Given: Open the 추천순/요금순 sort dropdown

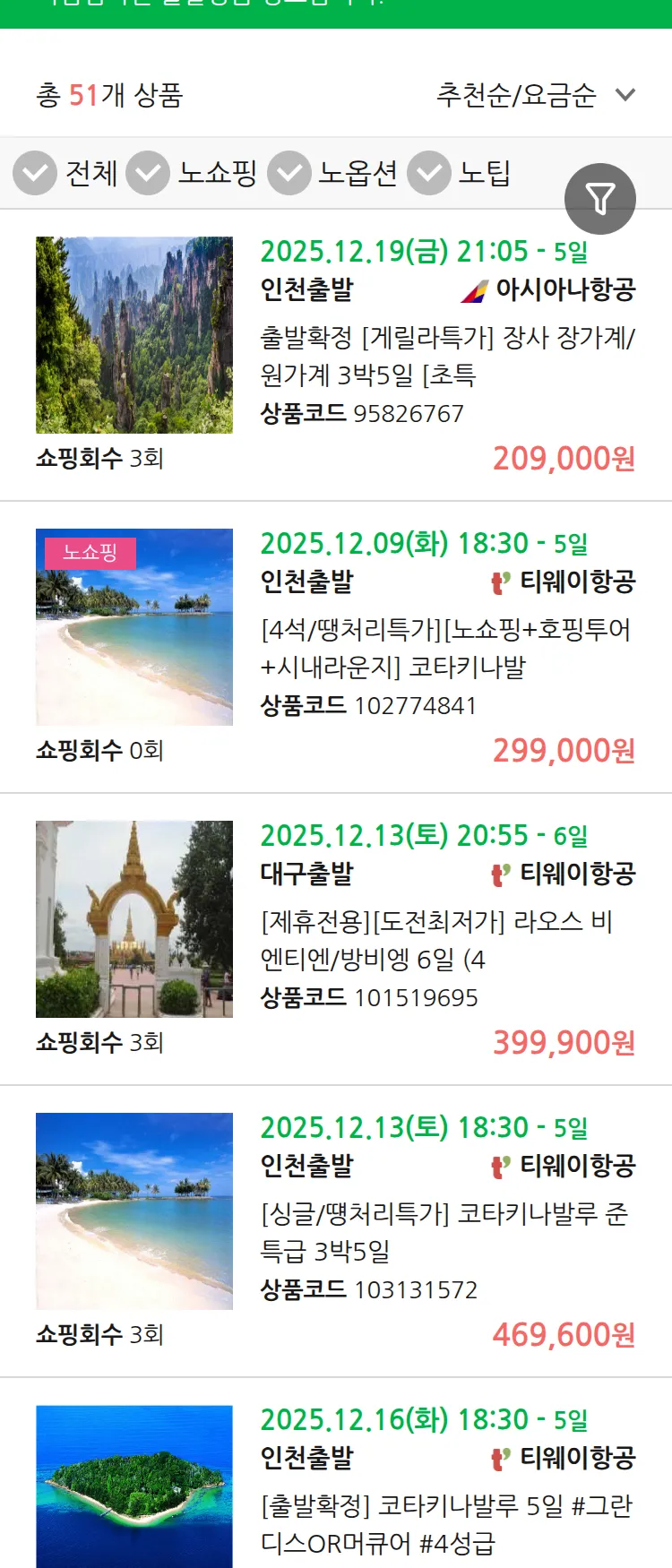Looking at the screenshot, I should [x=515, y=95].
